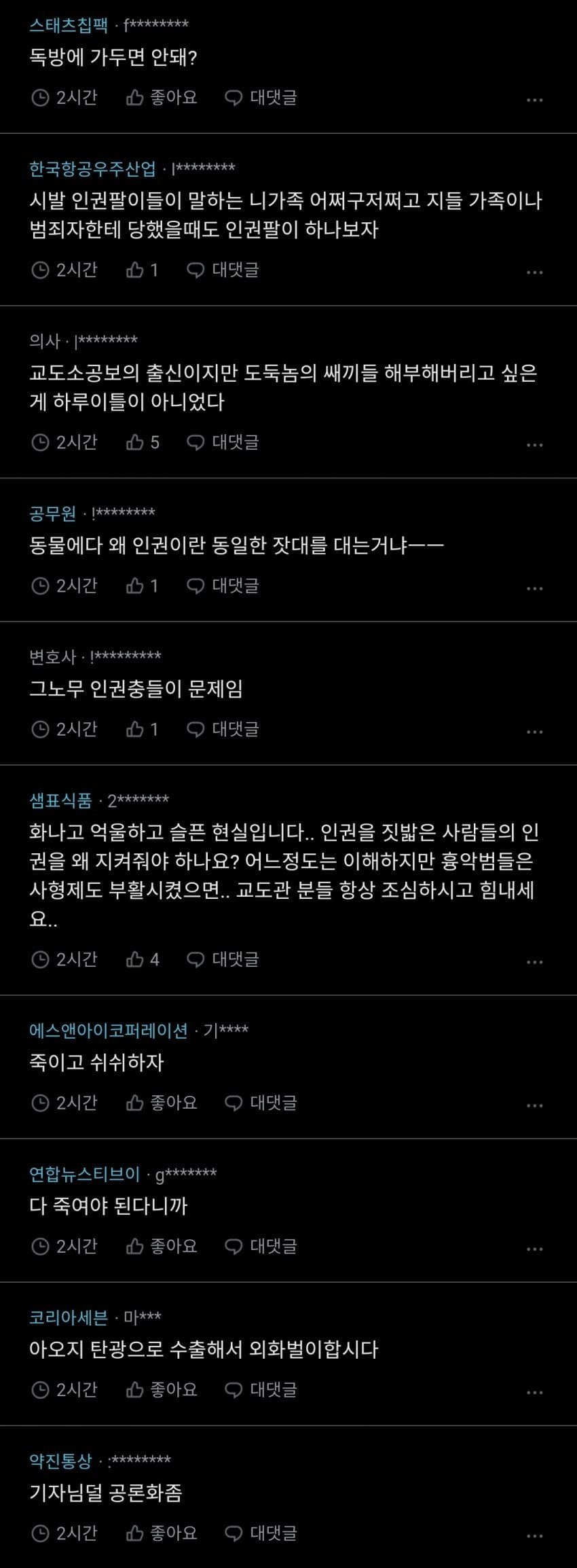Screen dimensions: 577x1568
Task: Write a reply to the 변호사 comment
Action: (x=223, y=730)
